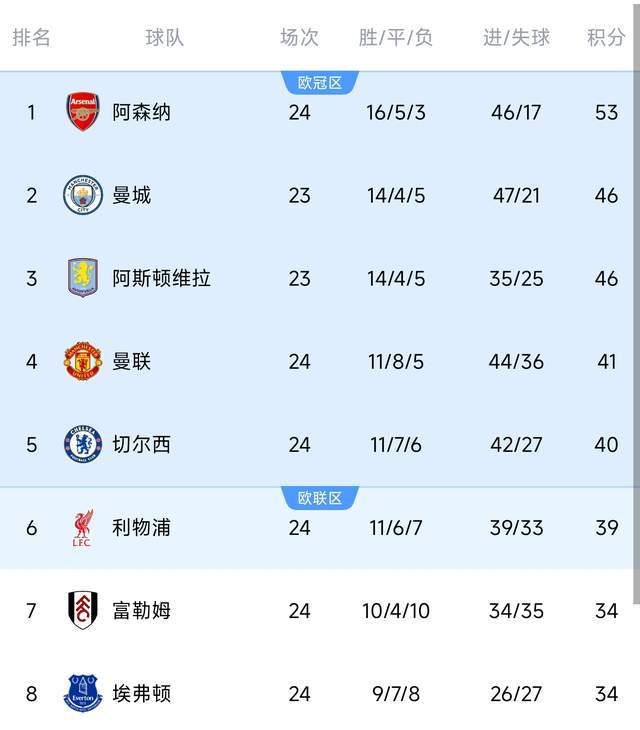Select 曼城 in the standings
The height and width of the screenshot is (730, 640).
[x=131, y=196]
